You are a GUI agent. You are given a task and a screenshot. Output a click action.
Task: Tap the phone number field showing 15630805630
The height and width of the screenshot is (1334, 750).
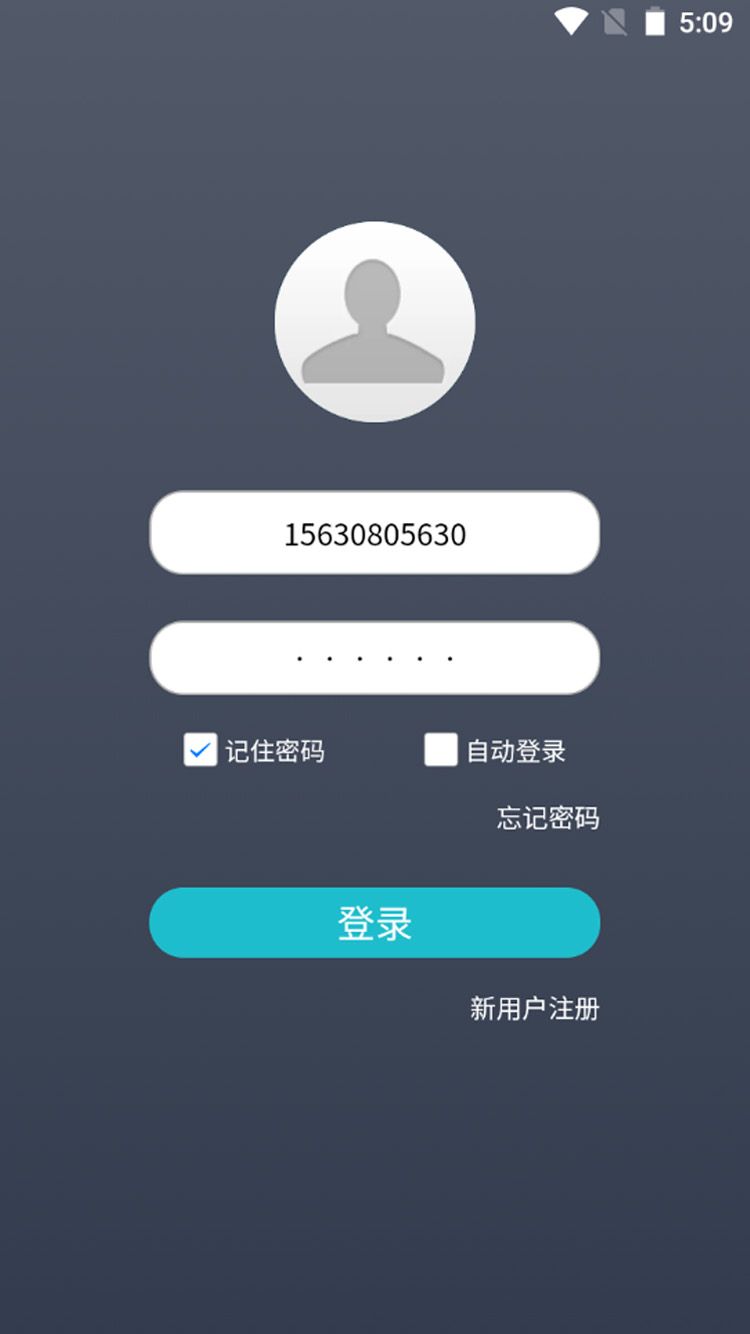[x=374, y=533]
